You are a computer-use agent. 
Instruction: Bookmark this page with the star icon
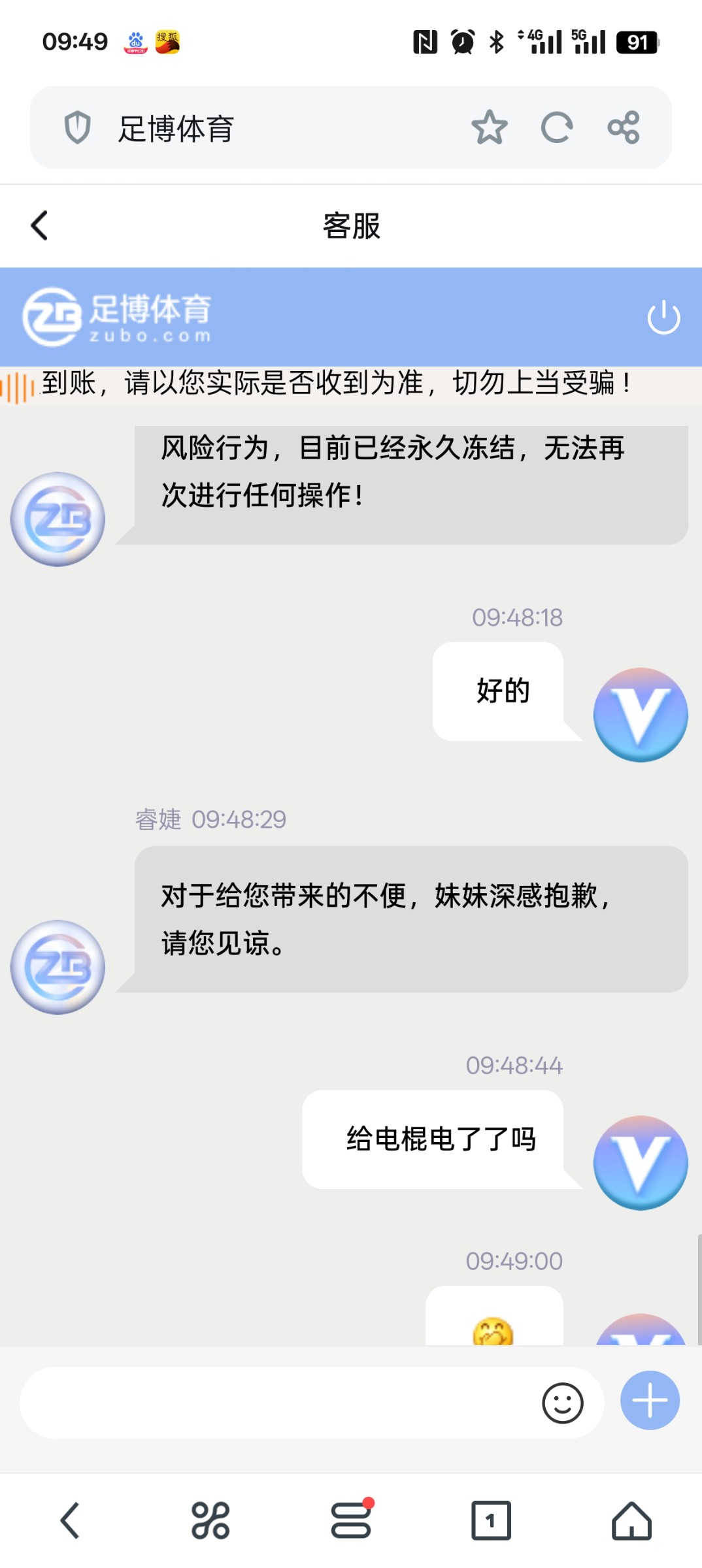(x=489, y=127)
